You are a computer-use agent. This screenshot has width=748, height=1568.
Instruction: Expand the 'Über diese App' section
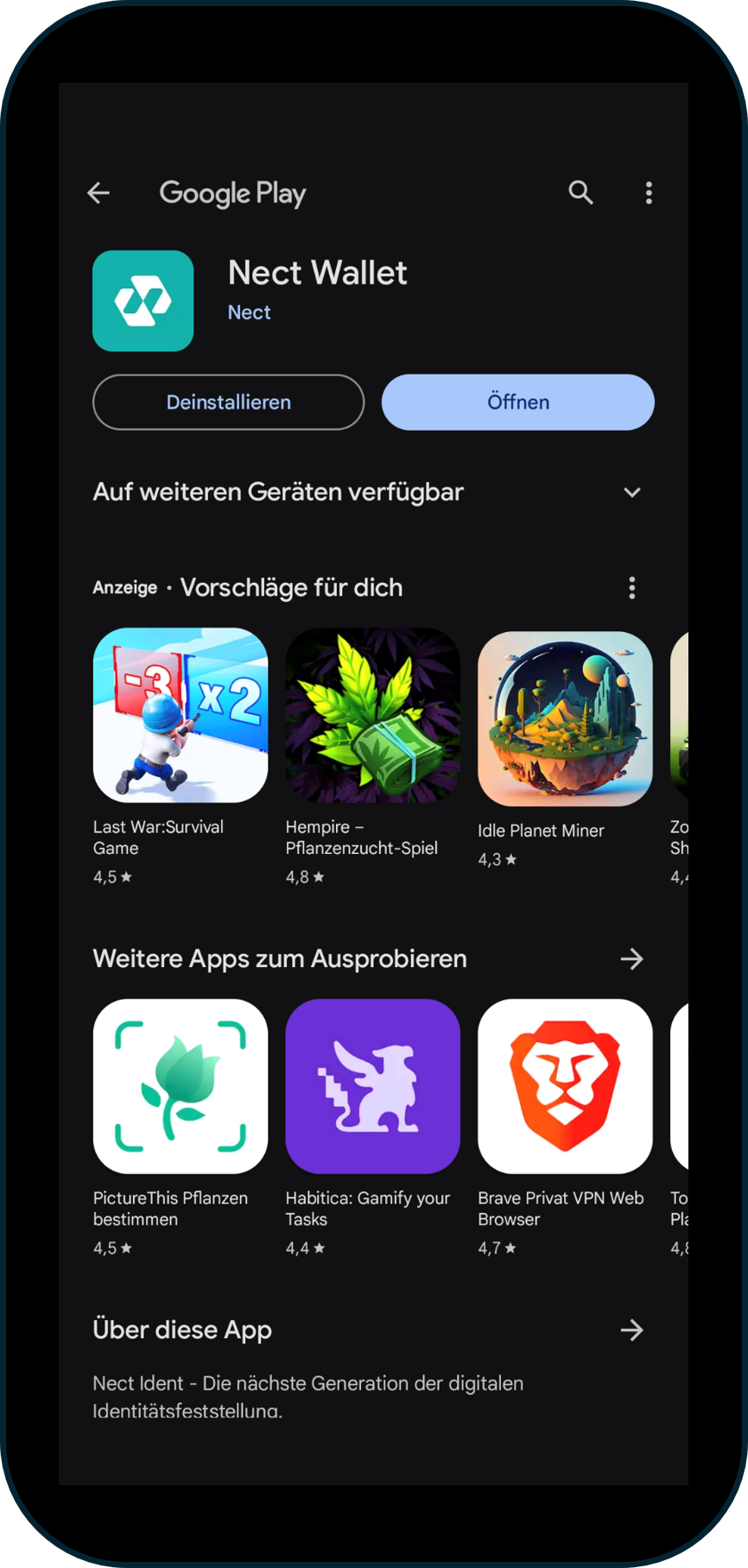631,1330
